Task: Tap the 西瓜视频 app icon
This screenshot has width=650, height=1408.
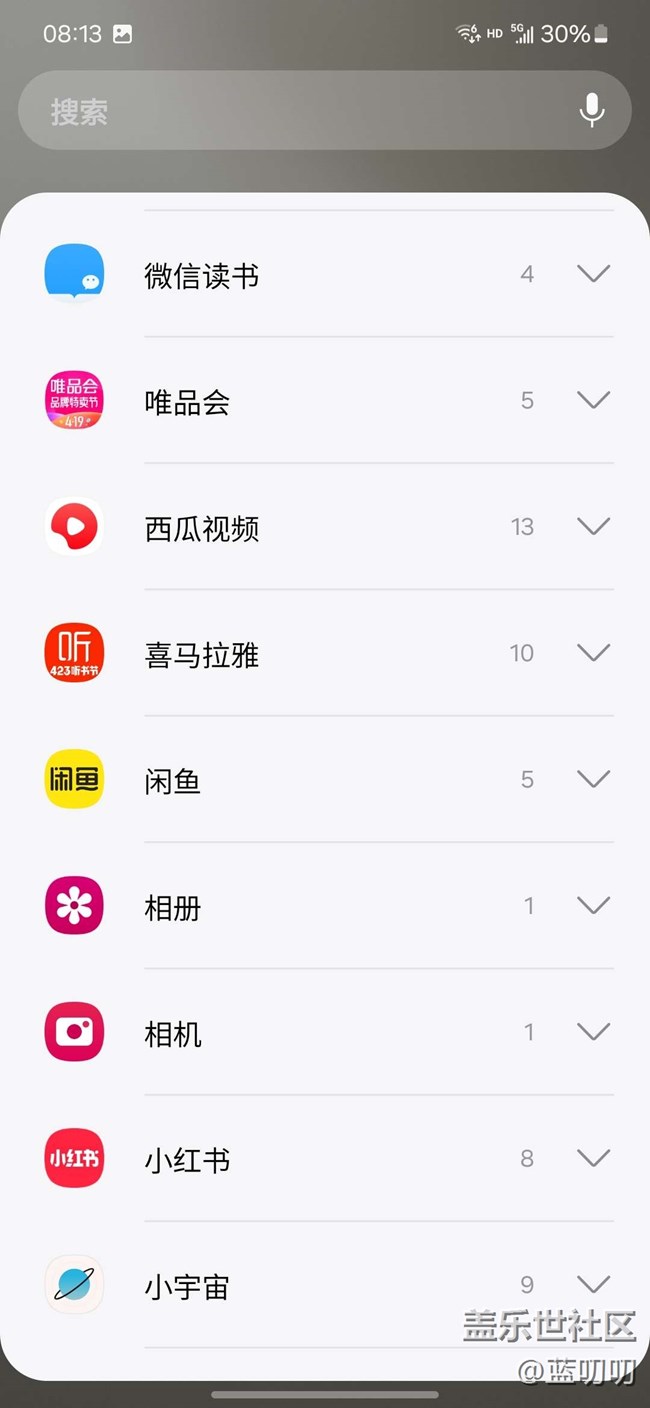Action: point(74,526)
